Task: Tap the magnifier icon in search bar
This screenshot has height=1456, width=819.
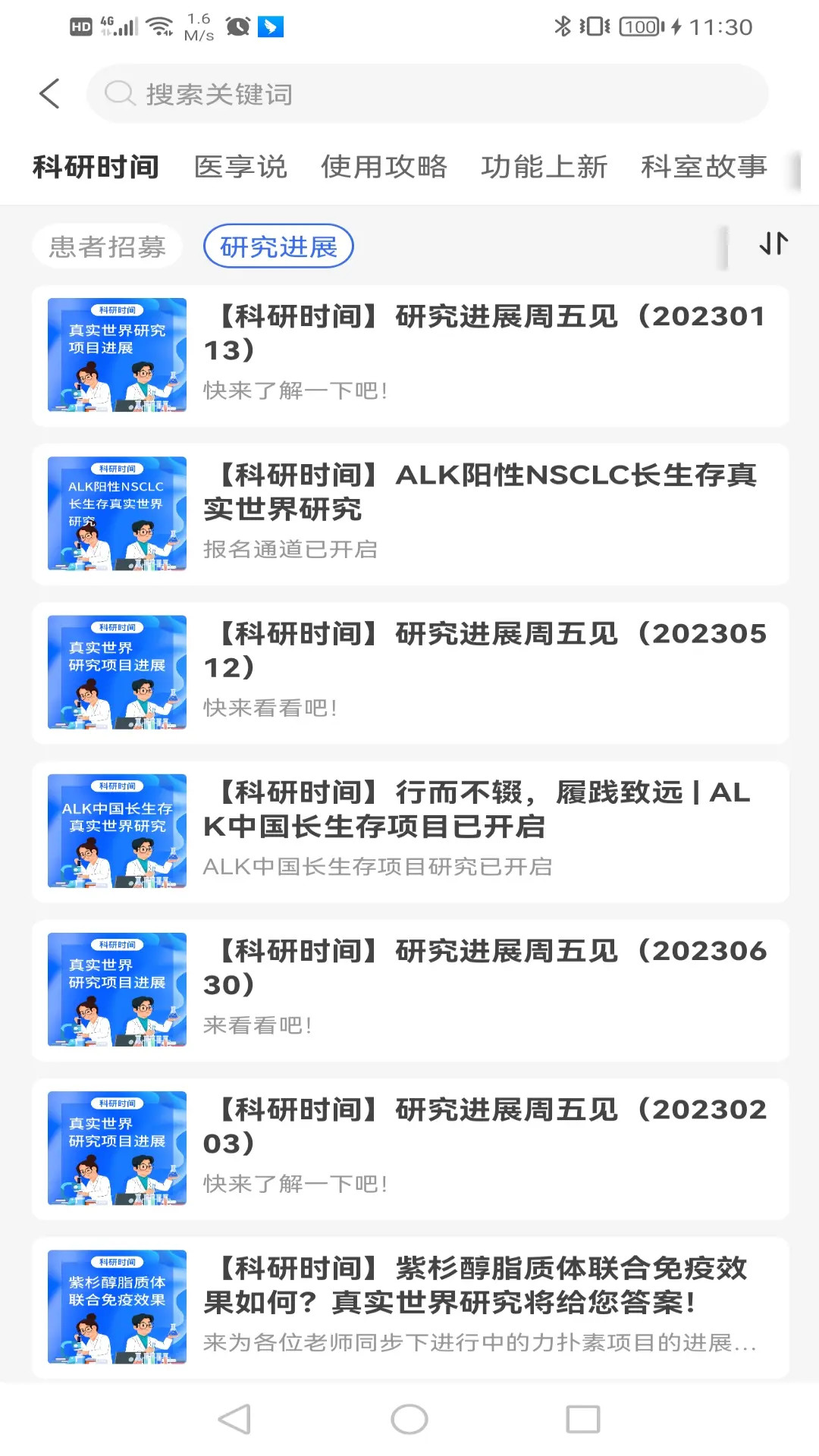Action: 119,93
